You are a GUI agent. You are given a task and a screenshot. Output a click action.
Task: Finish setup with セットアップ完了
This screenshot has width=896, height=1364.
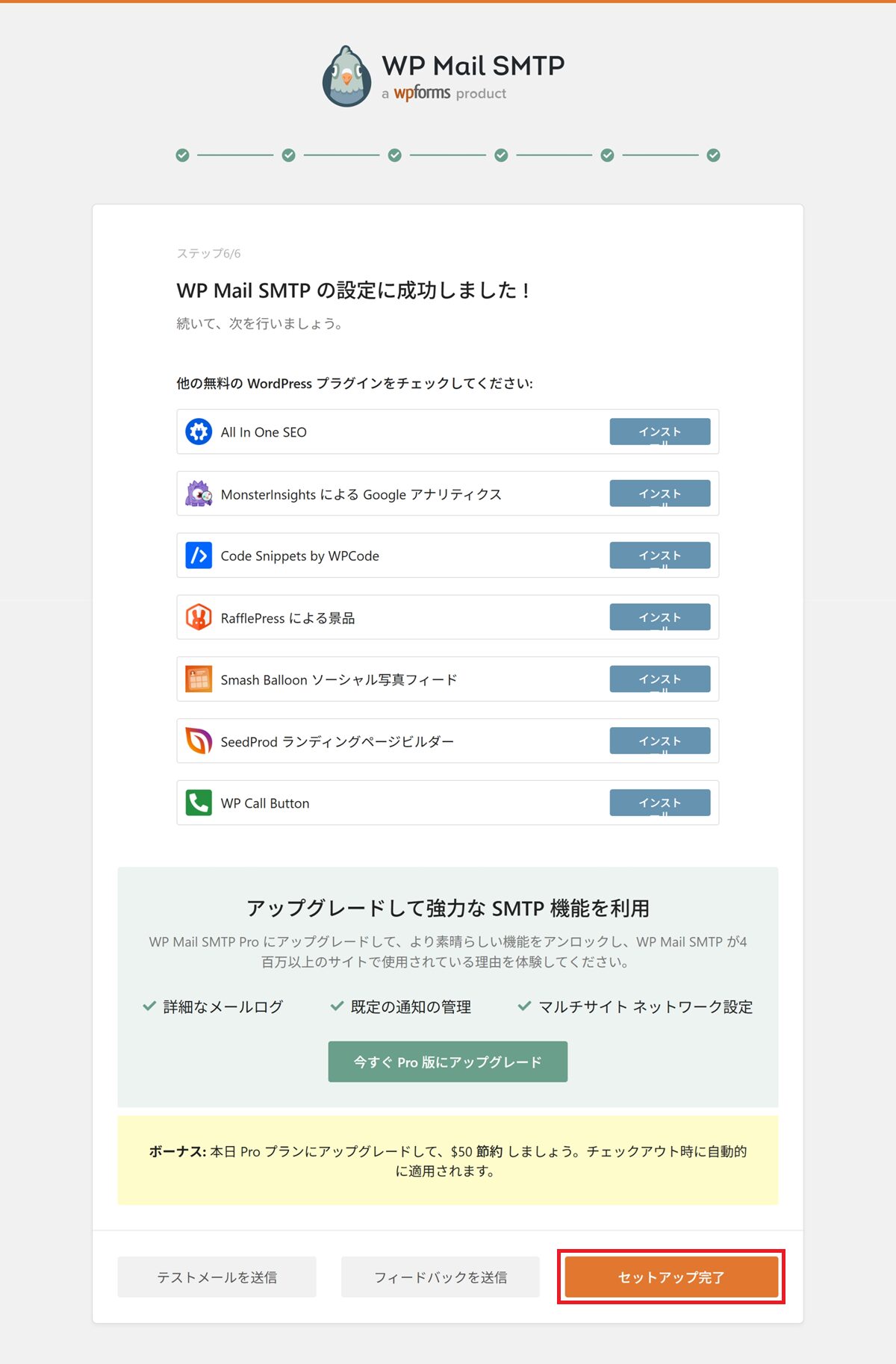[x=671, y=1277]
